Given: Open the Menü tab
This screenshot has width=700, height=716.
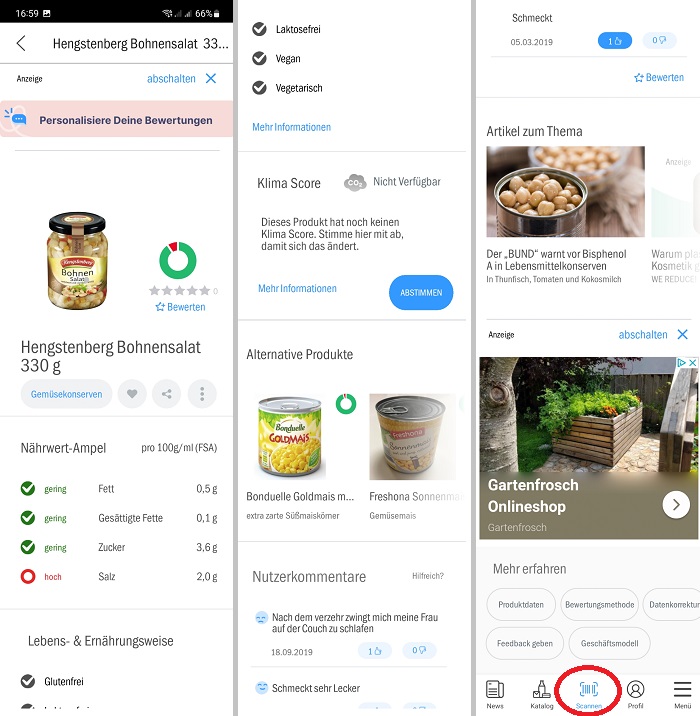Looking at the screenshot, I should click(682, 692).
